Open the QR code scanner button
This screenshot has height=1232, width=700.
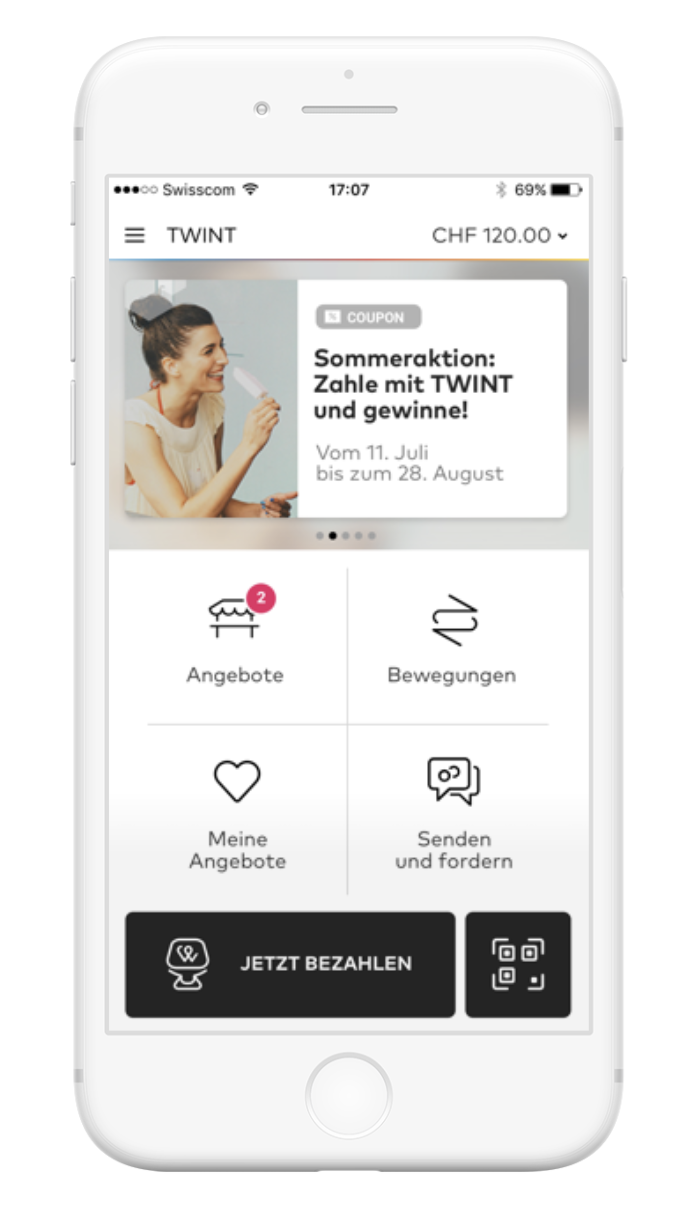point(518,964)
